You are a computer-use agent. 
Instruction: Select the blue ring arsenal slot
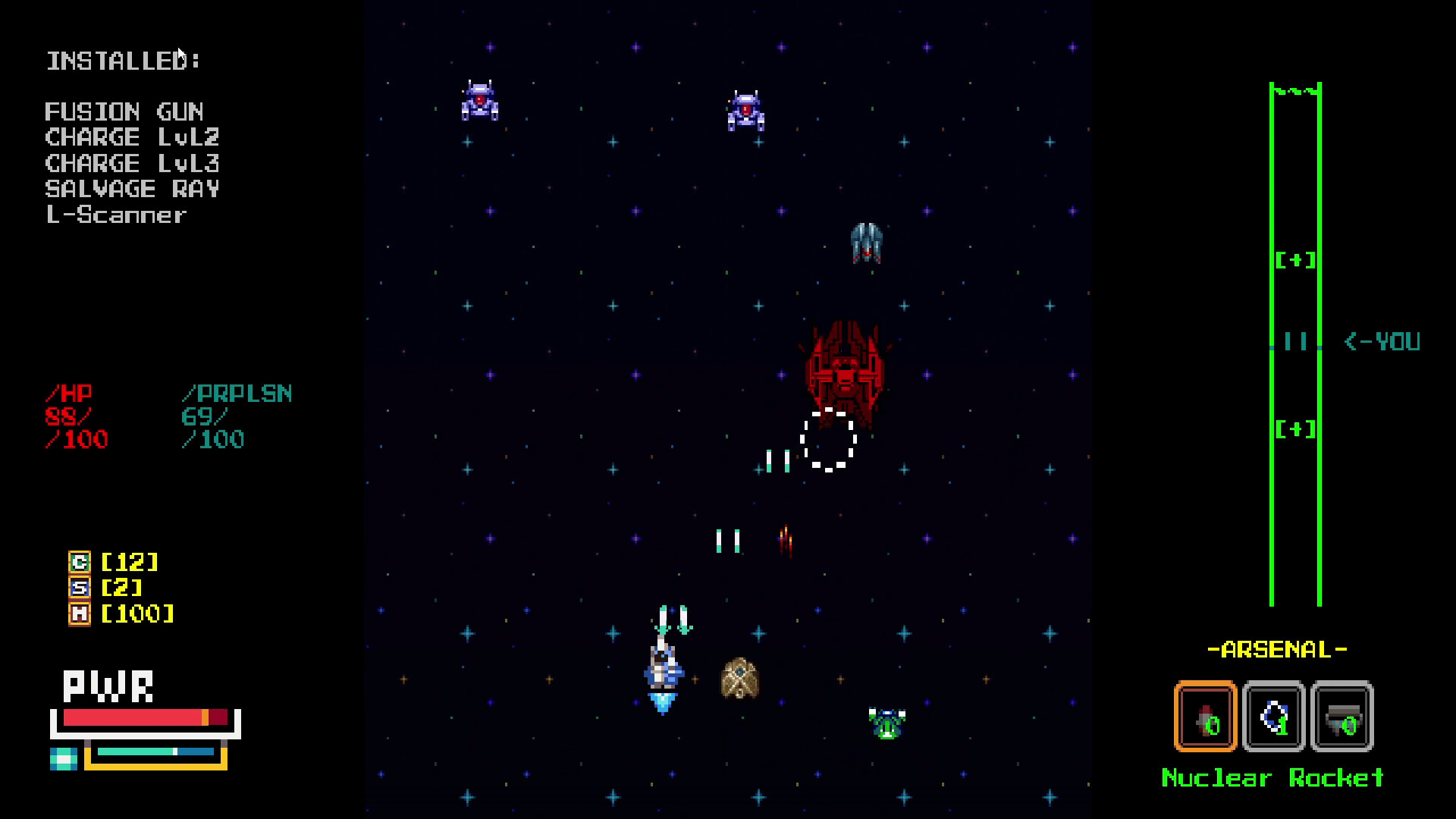coord(1273,717)
